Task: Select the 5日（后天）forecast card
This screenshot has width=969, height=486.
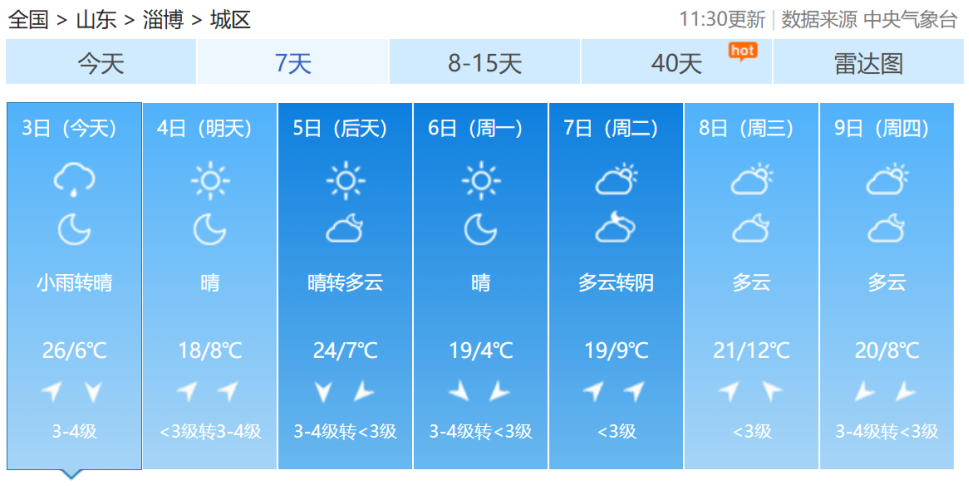Action: [345, 285]
